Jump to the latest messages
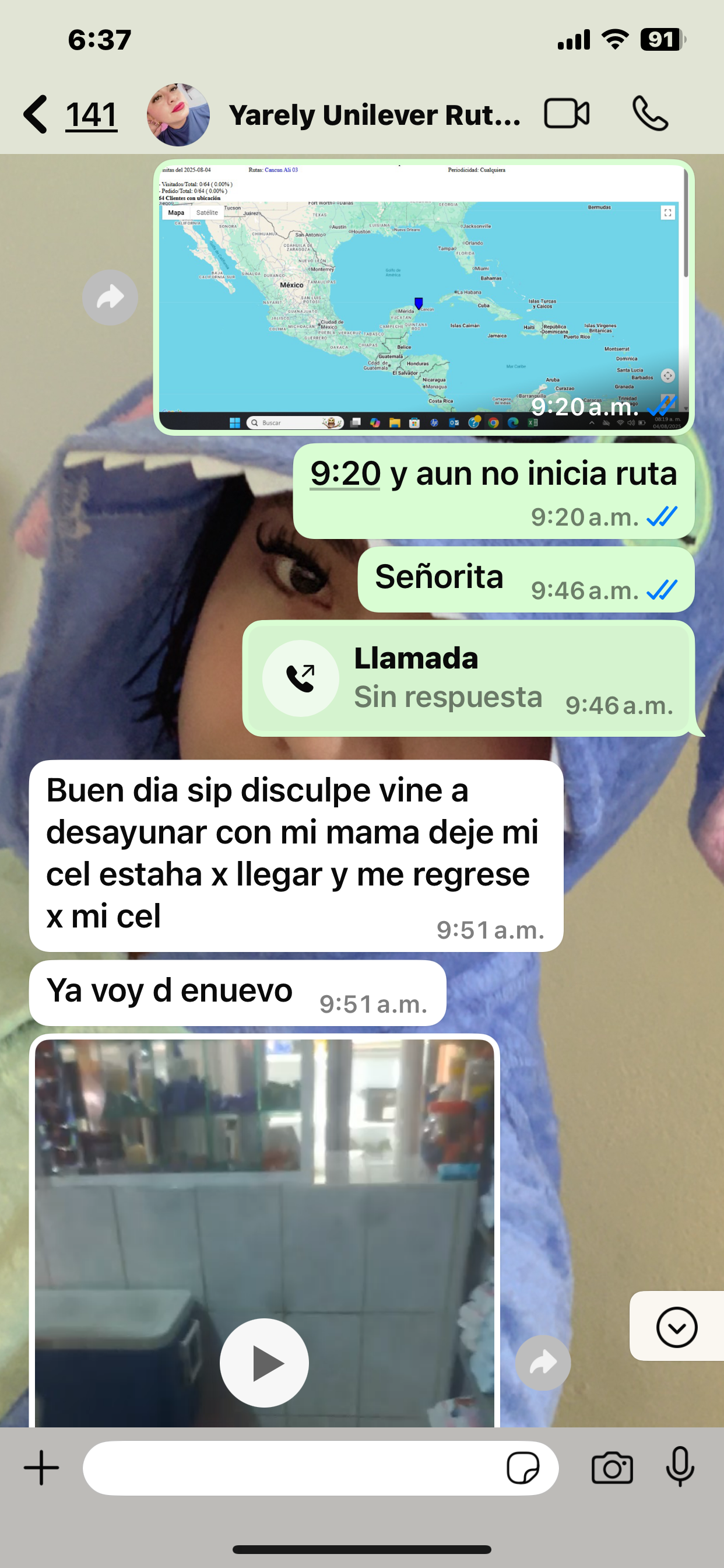The width and height of the screenshot is (724, 1568). [677, 1326]
